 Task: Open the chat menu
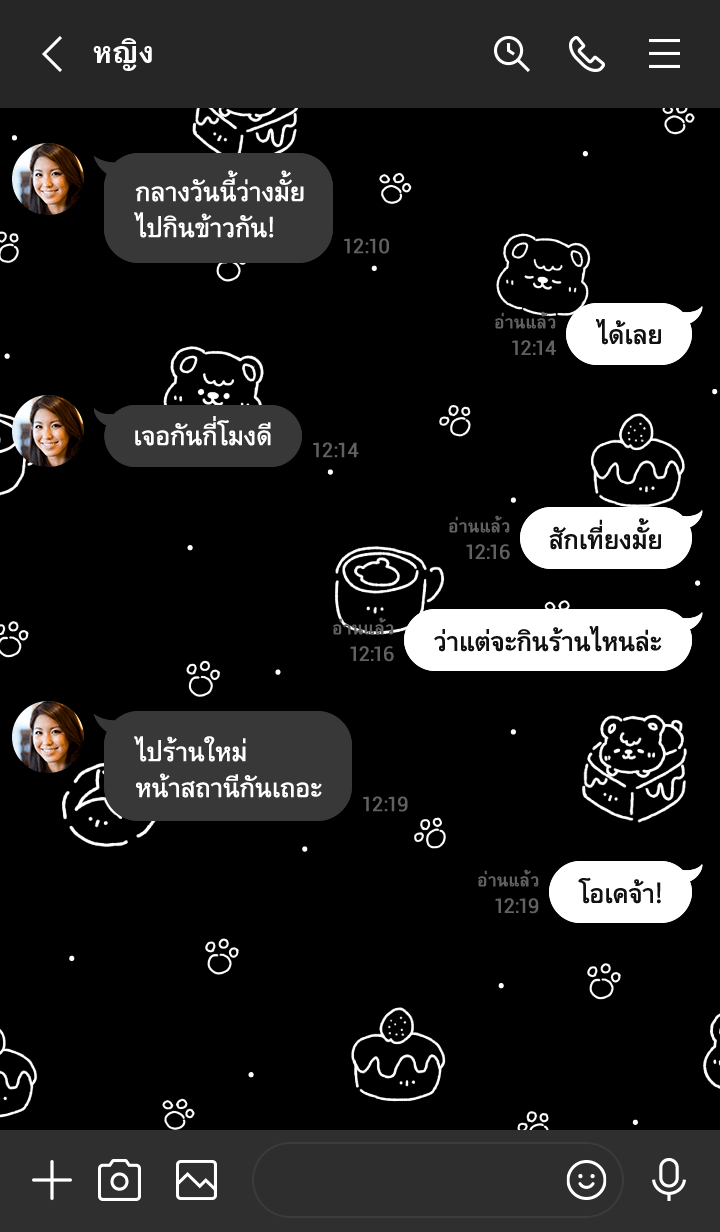pos(664,54)
